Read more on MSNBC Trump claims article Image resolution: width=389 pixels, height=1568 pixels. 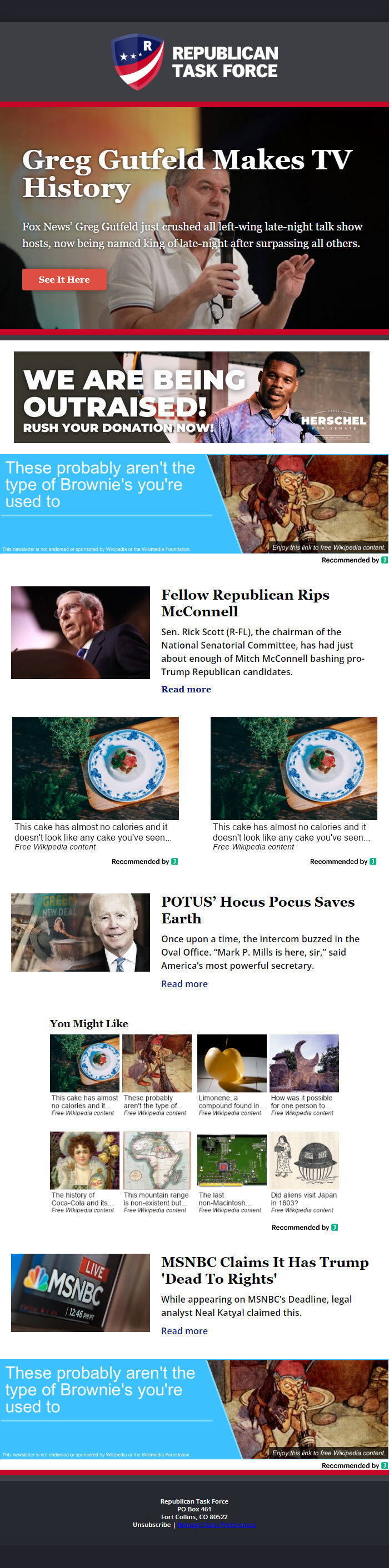(x=184, y=1330)
